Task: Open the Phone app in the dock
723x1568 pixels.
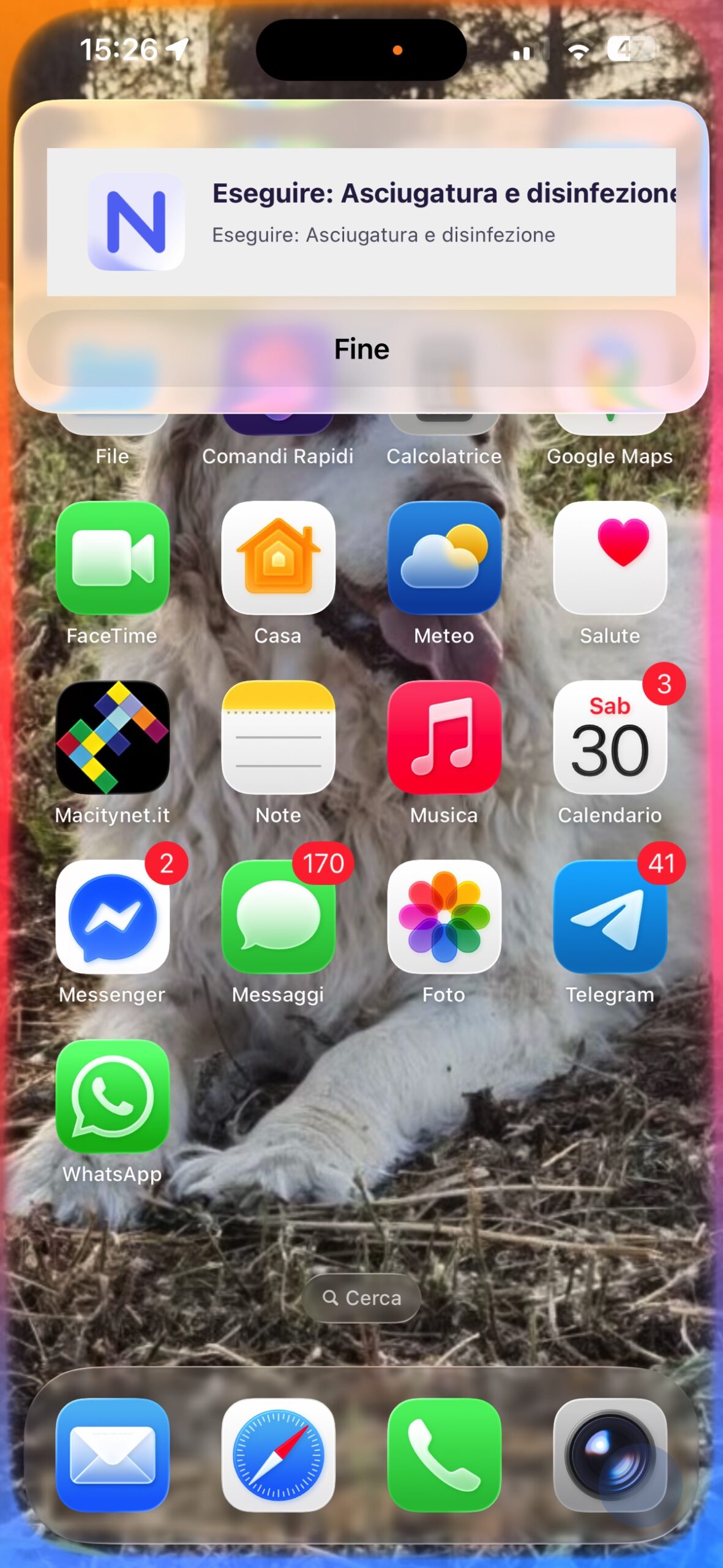Action: click(x=444, y=1455)
